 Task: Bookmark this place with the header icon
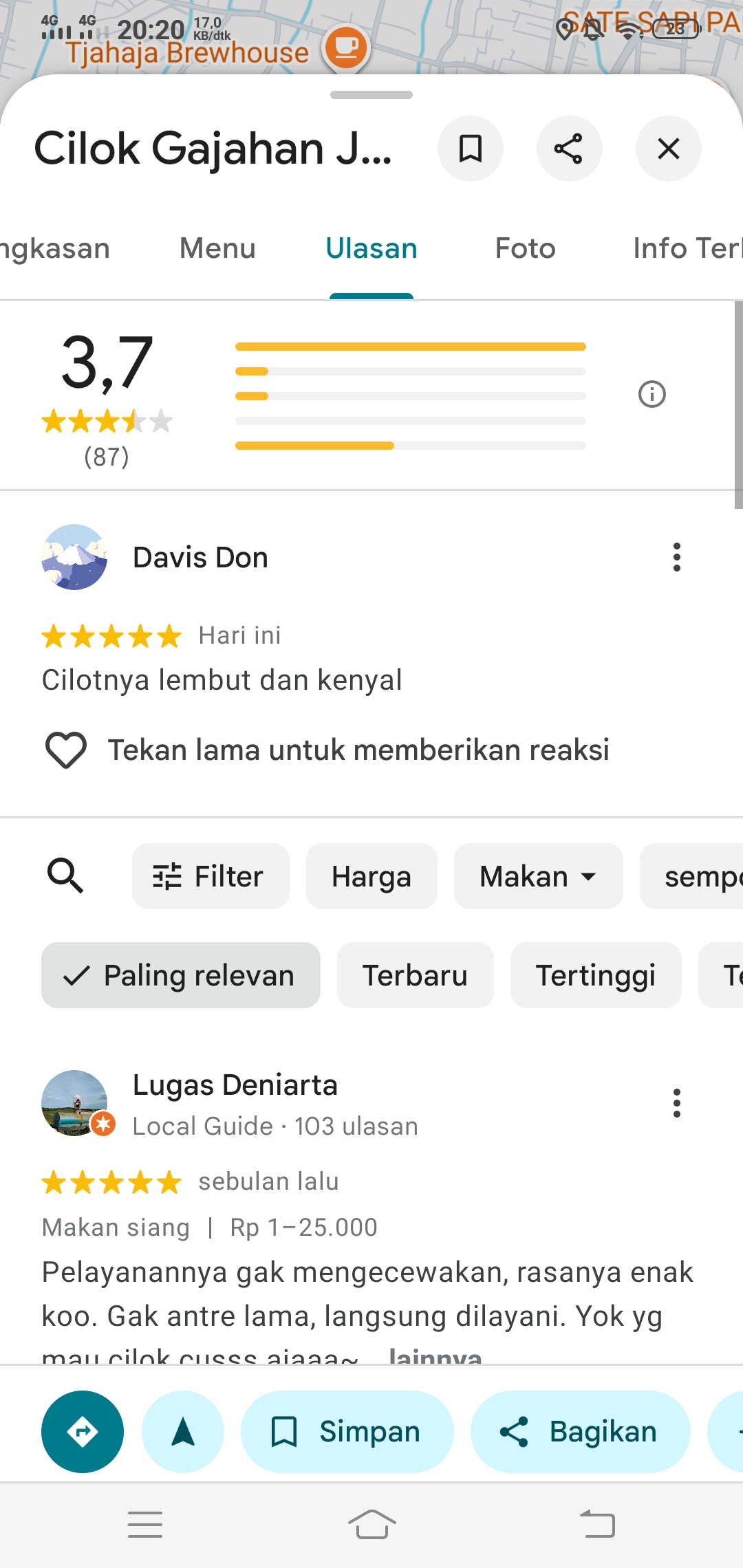471,149
